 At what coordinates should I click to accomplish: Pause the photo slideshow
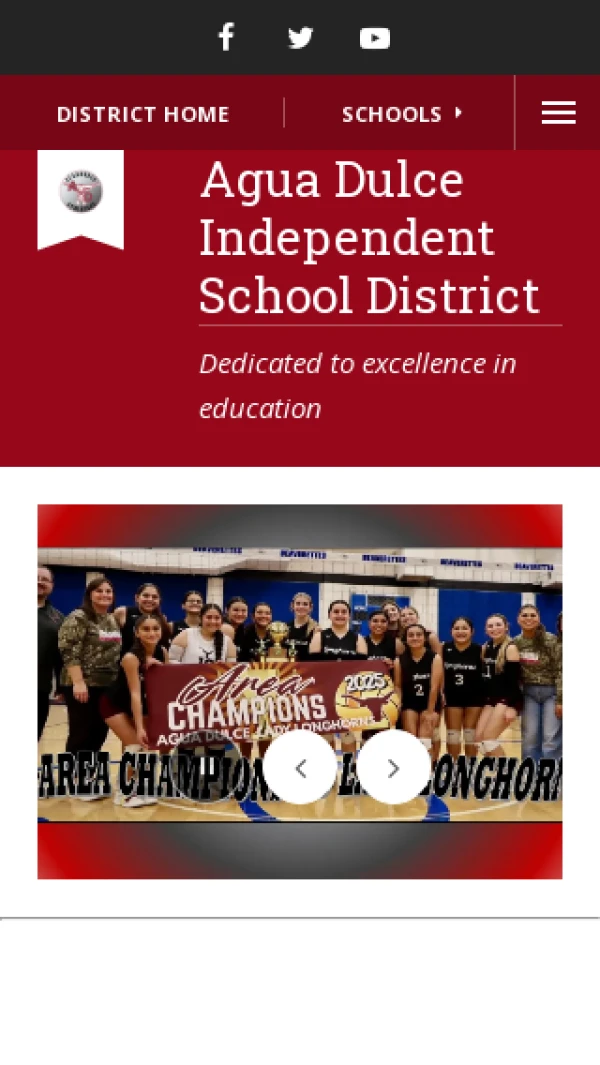205,767
